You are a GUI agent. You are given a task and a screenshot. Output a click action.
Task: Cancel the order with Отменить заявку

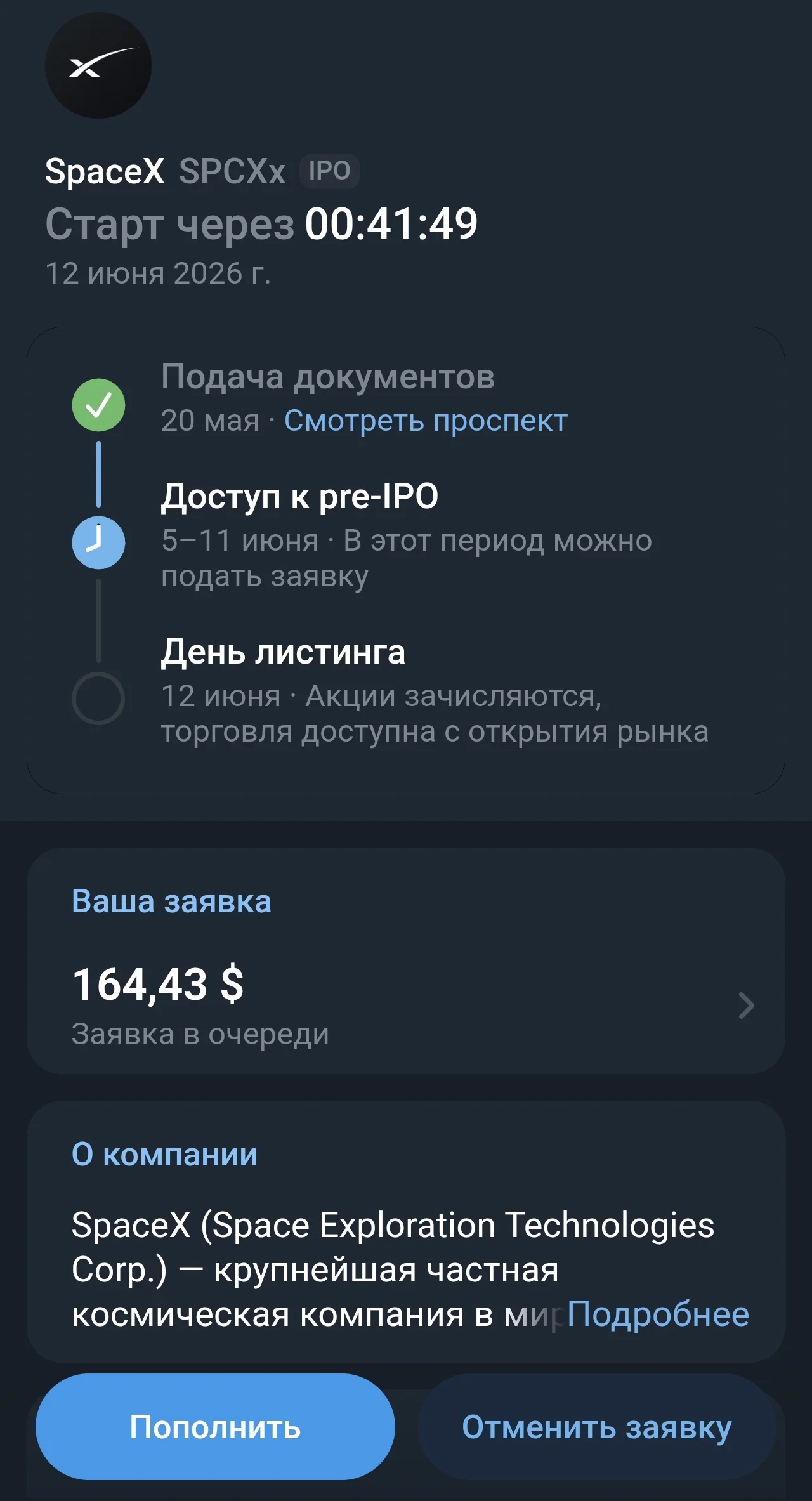pos(597,1427)
